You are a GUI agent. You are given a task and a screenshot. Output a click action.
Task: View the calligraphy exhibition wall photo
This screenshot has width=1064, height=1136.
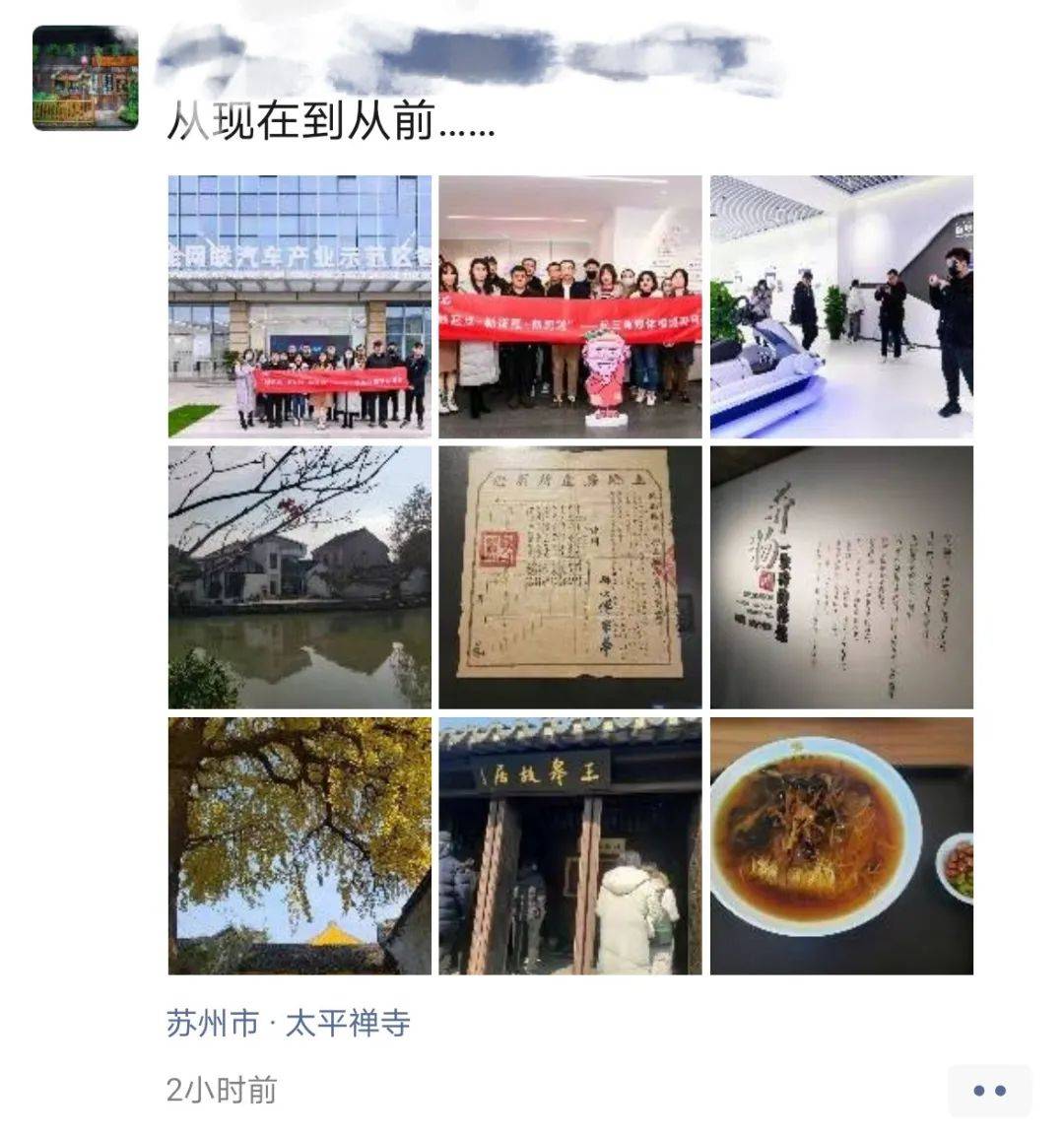[x=841, y=577]
